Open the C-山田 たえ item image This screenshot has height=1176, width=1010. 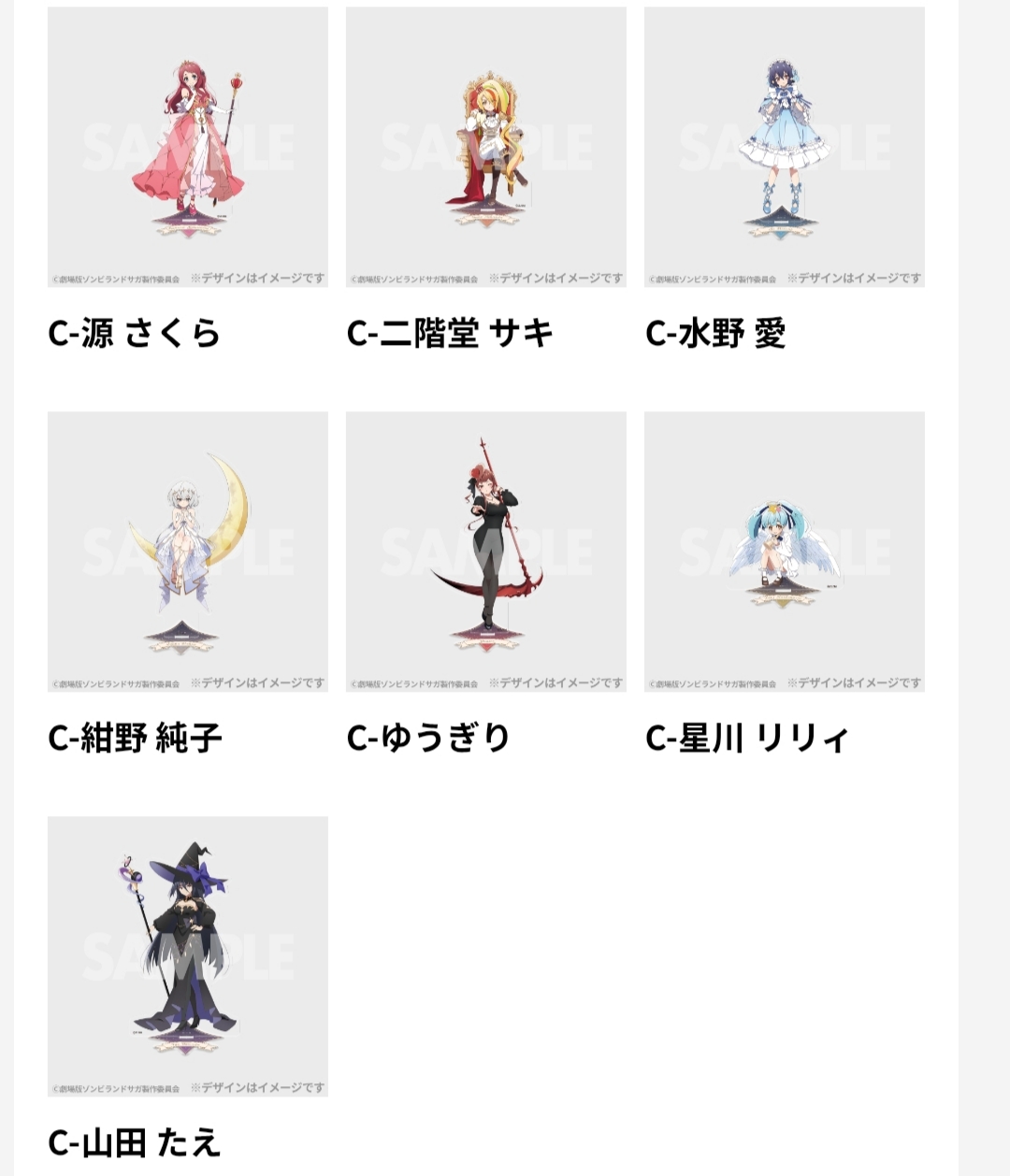pos(188,955)
